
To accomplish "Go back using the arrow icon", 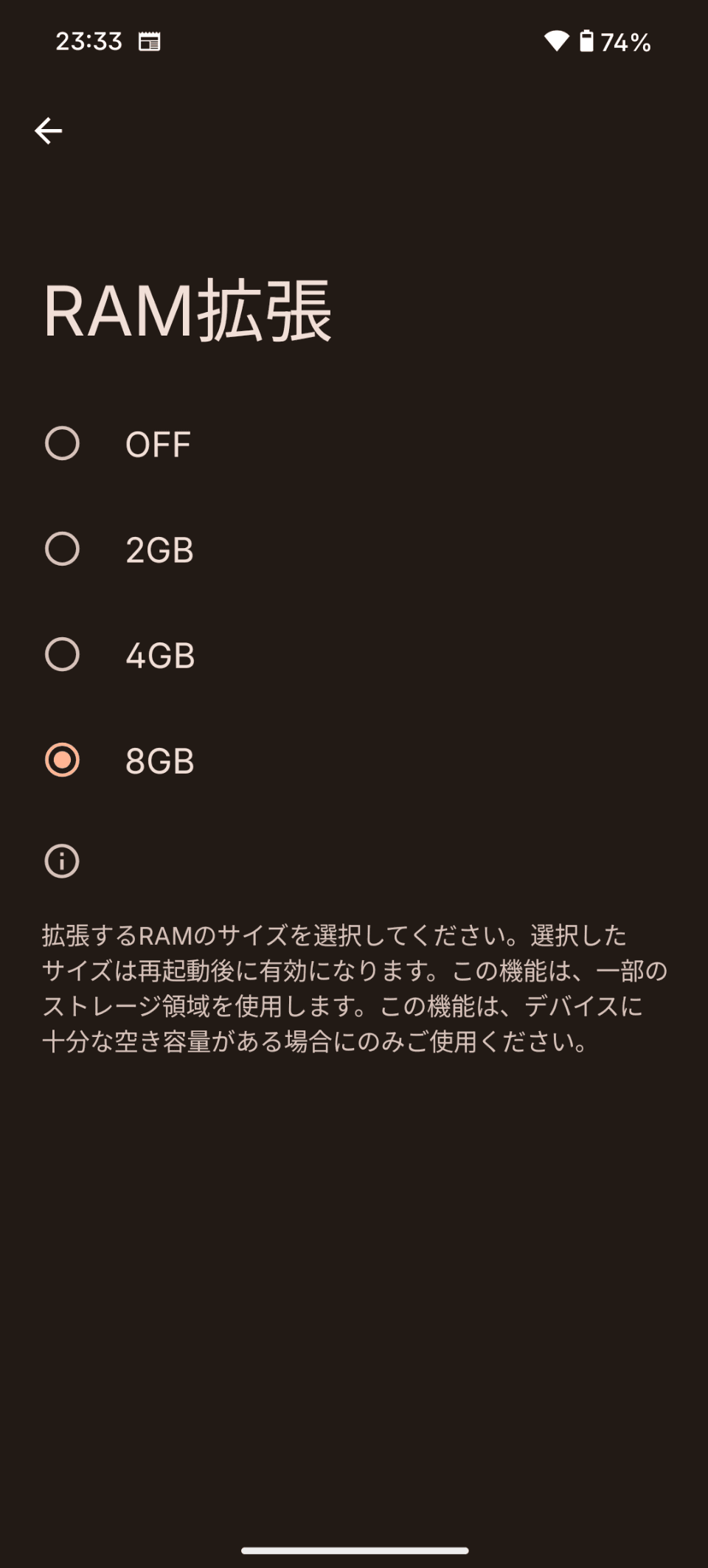I will click(49, 131).
